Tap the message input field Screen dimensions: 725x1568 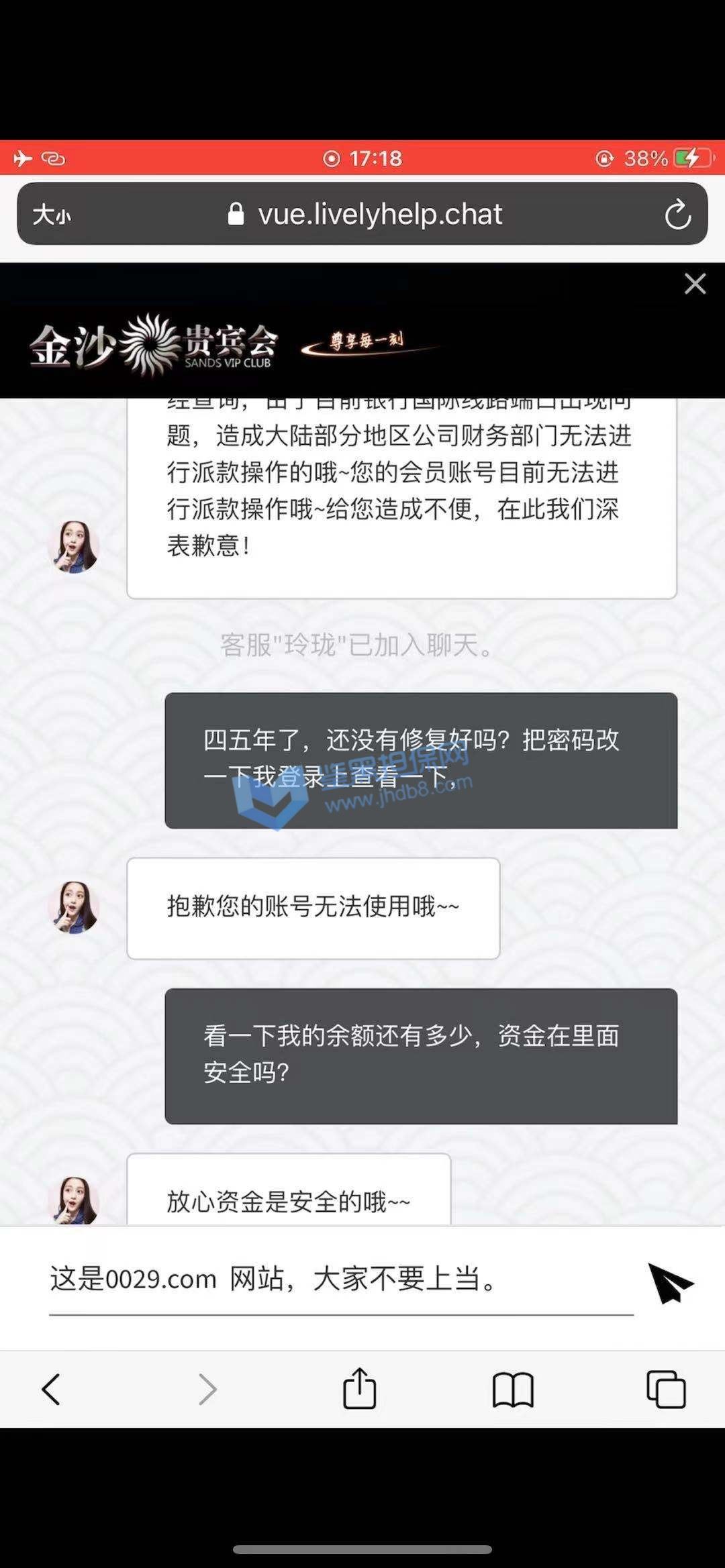point(341,1279)
